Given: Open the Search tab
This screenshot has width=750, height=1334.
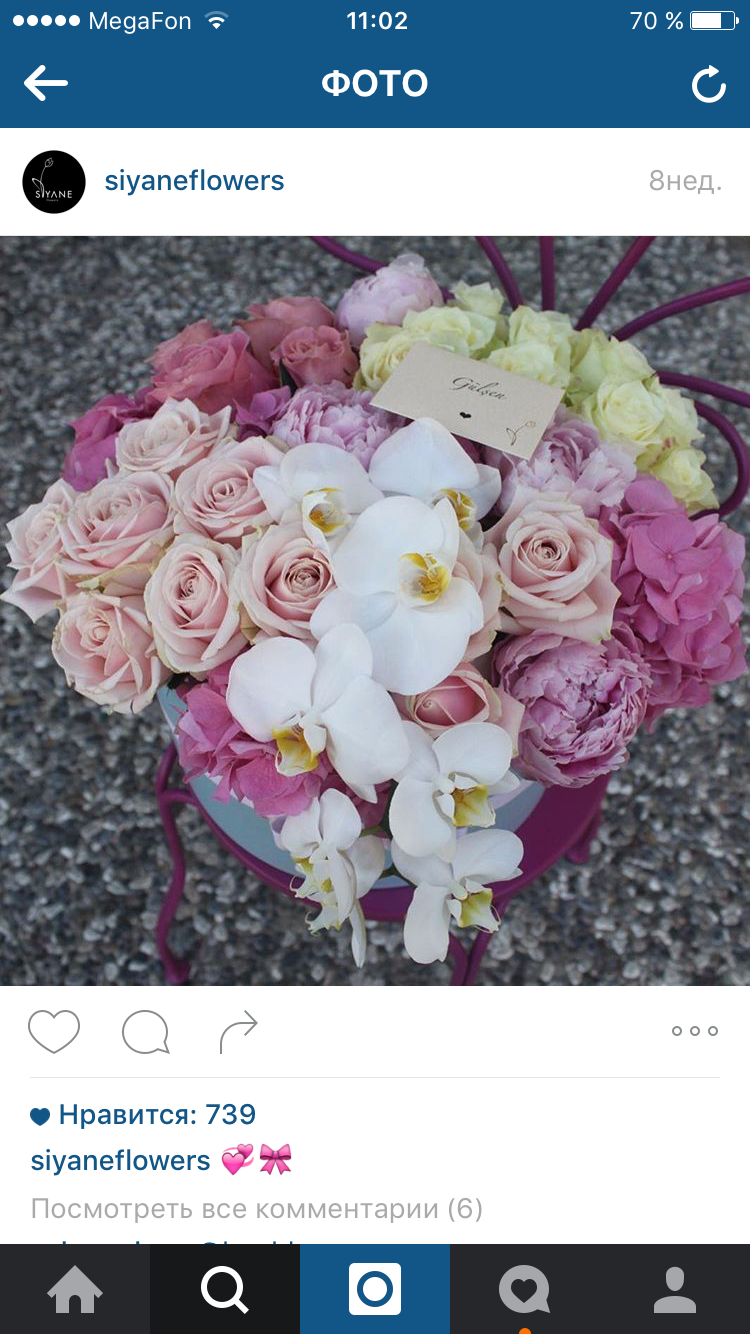Looking at the screenshot, I should tap(225, 1289).
